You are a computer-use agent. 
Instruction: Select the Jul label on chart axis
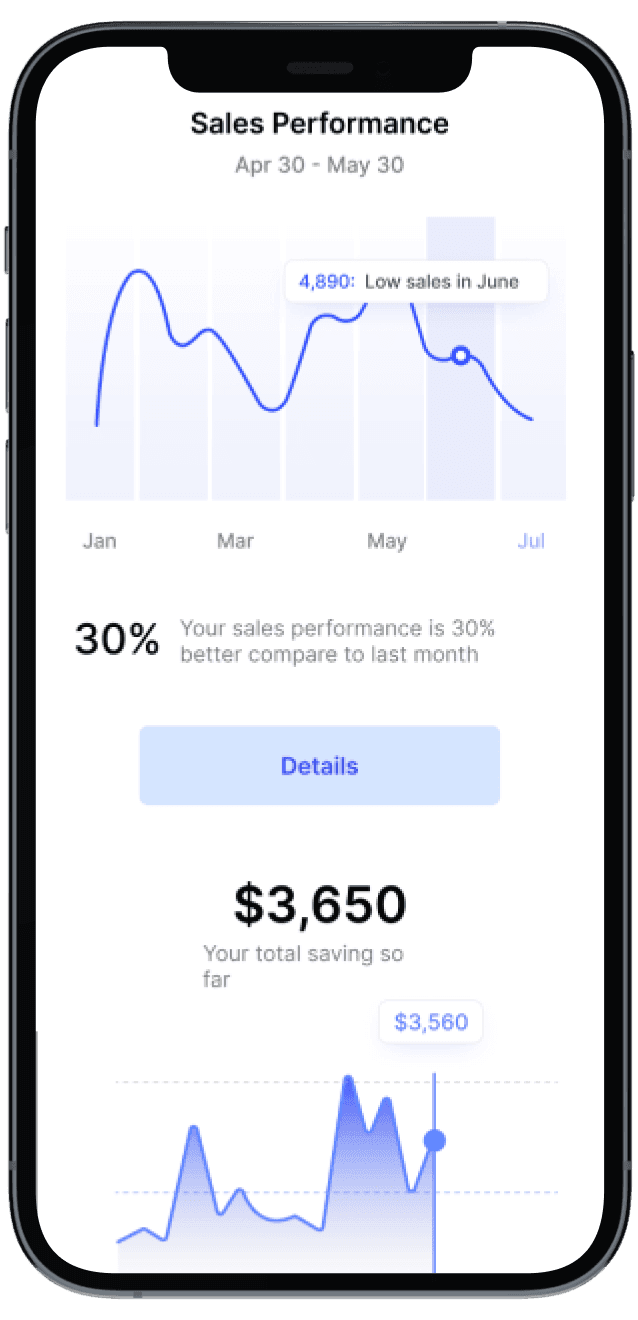point(531,541)
